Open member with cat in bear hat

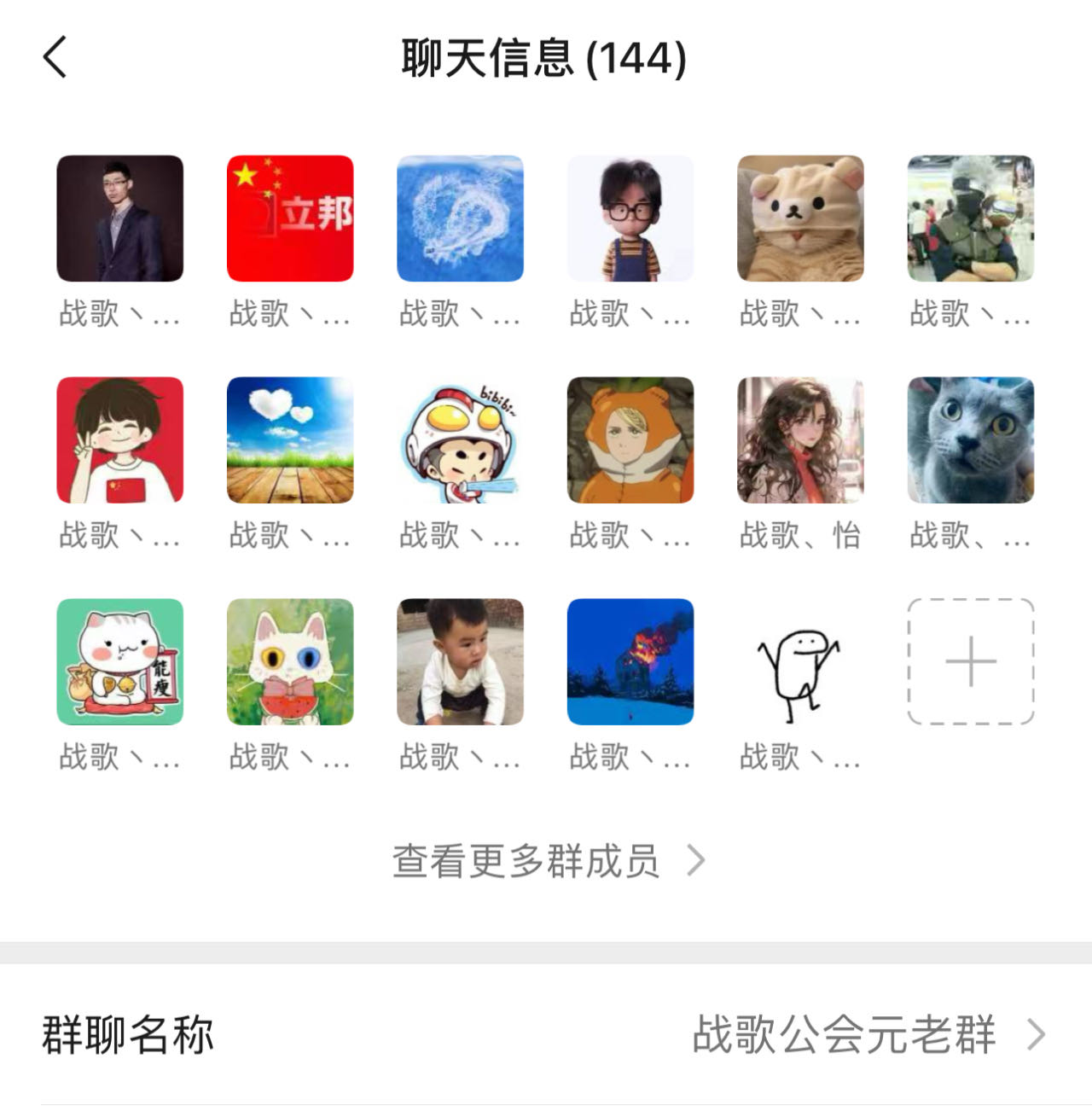point(800,218)
